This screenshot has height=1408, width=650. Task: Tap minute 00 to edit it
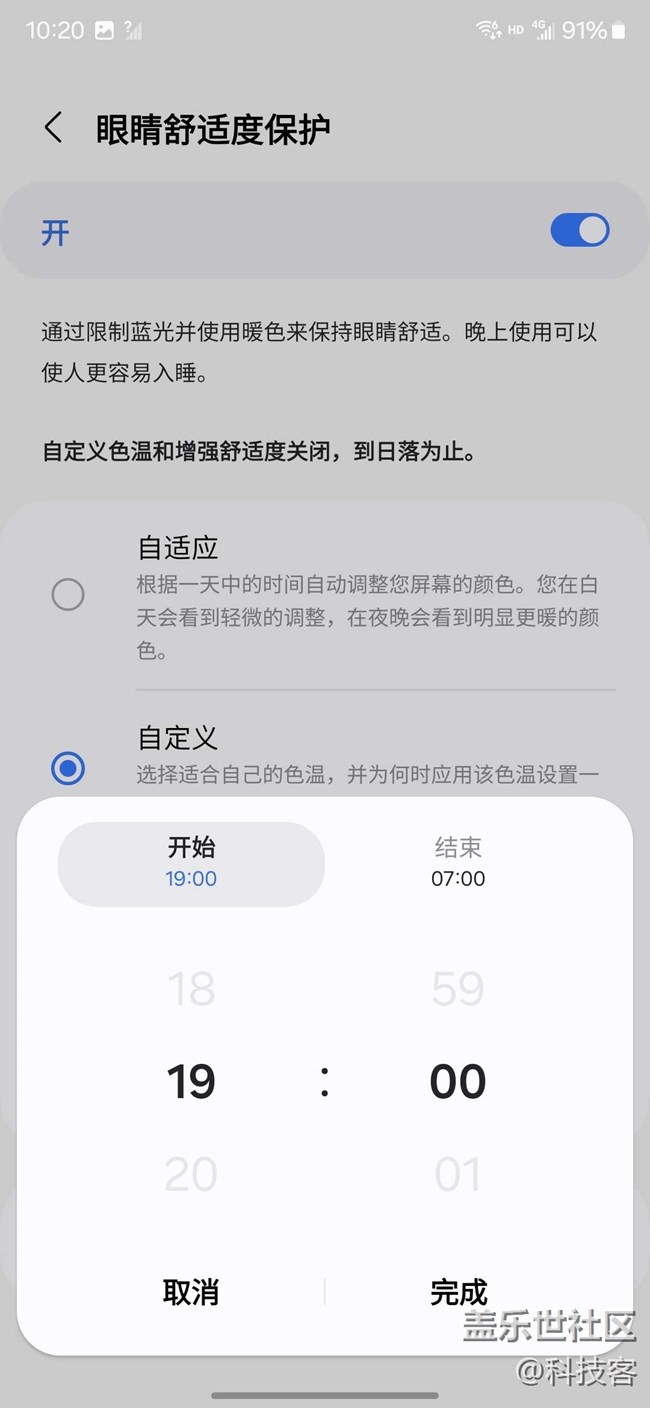458,1082
